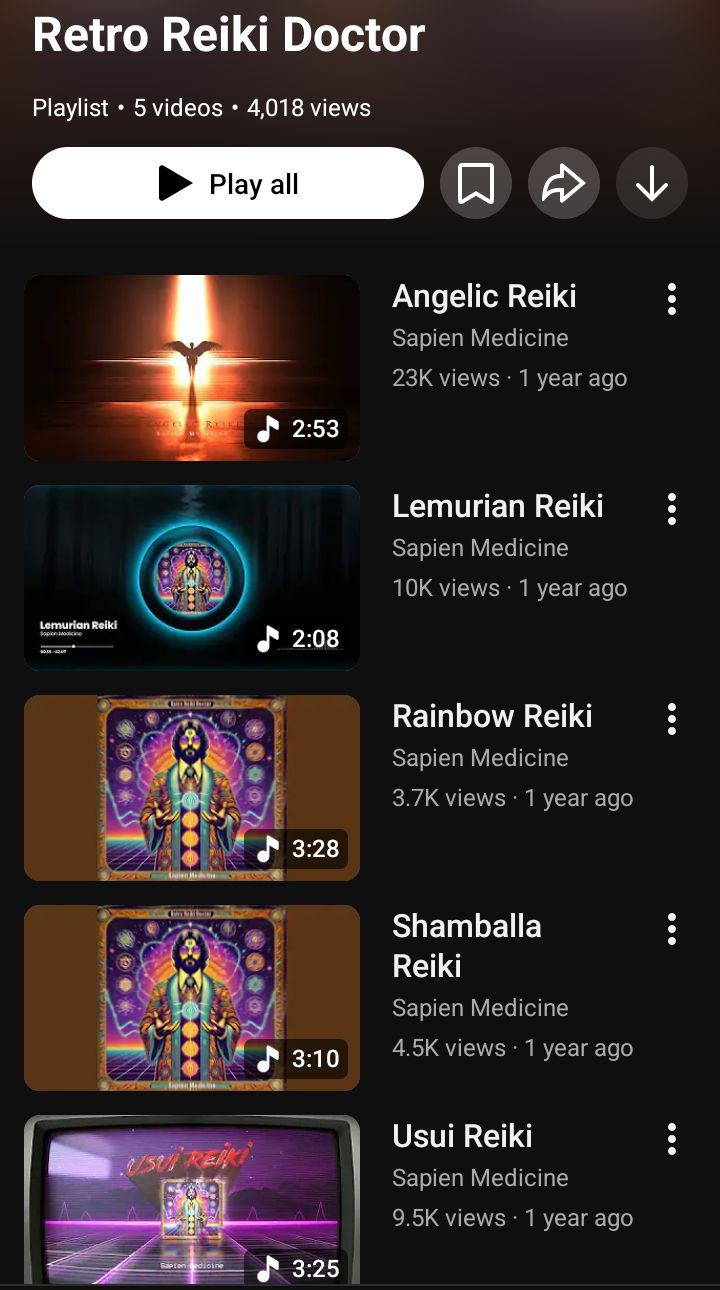Open more options for Lemurian Reiki

tap(671, 509)
